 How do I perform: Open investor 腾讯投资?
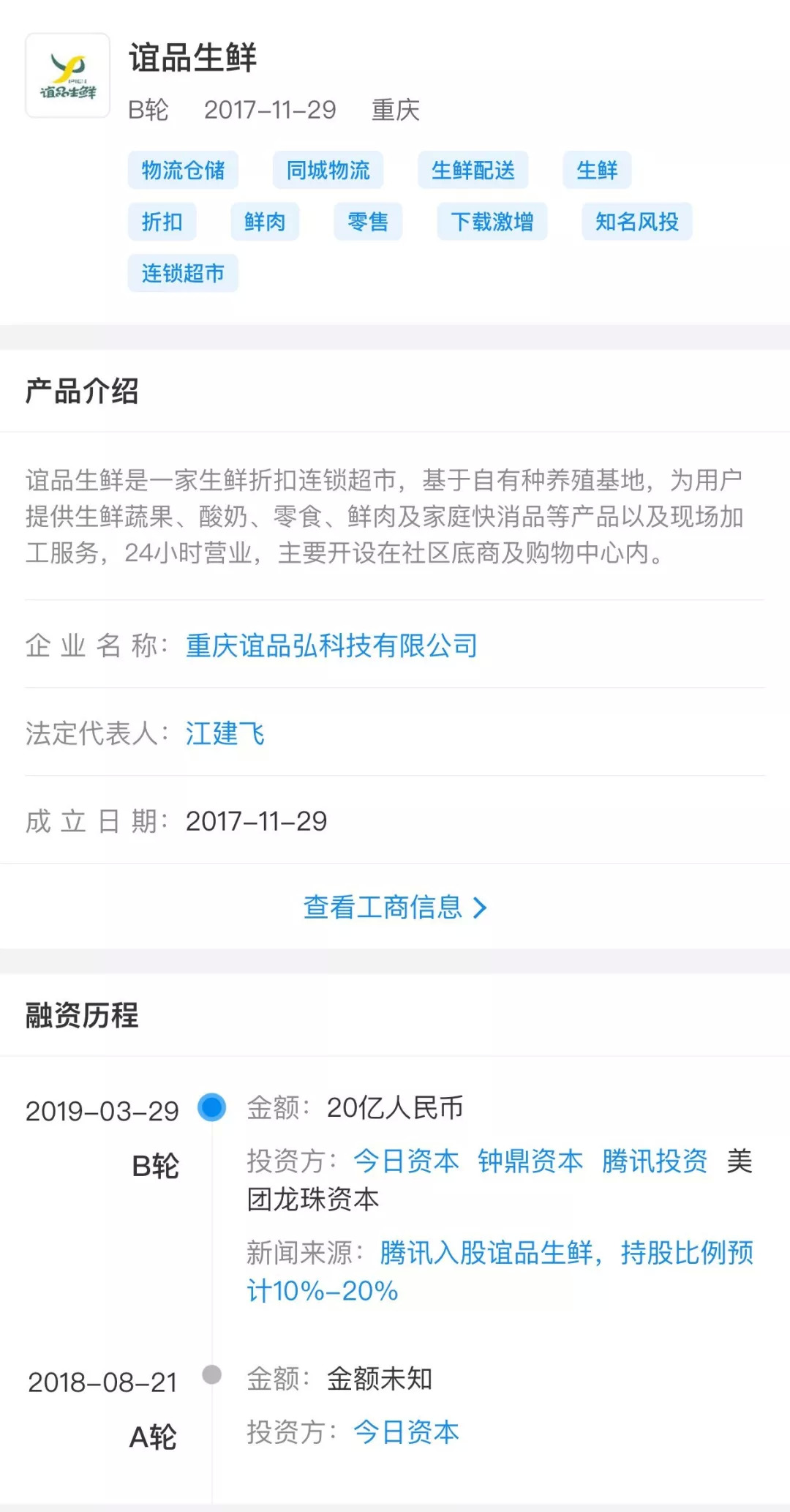[655, 1161]
